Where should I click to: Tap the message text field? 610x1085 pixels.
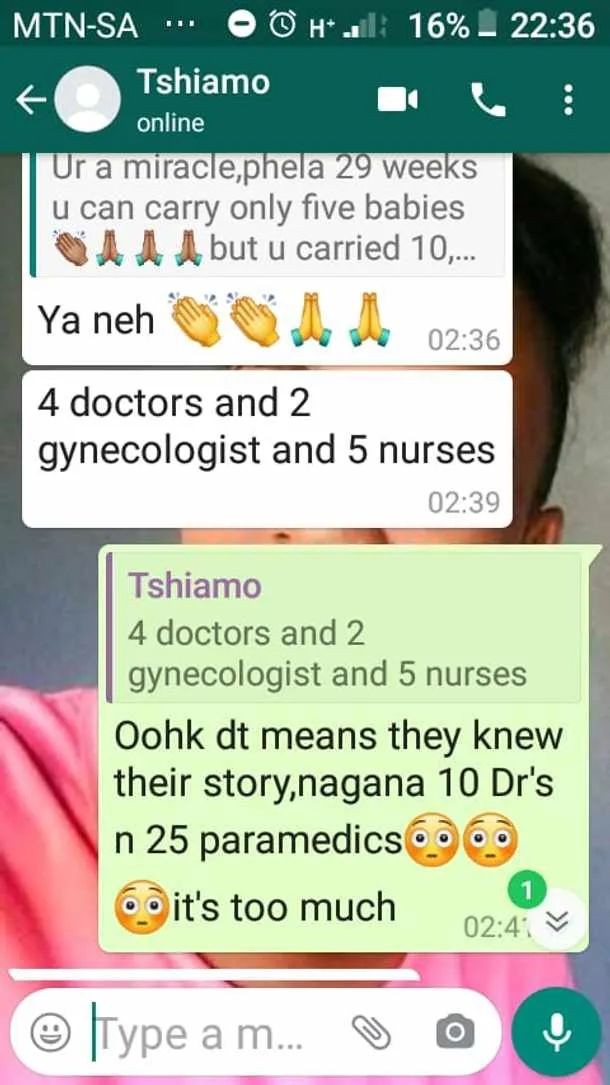tap(210, 1033)
